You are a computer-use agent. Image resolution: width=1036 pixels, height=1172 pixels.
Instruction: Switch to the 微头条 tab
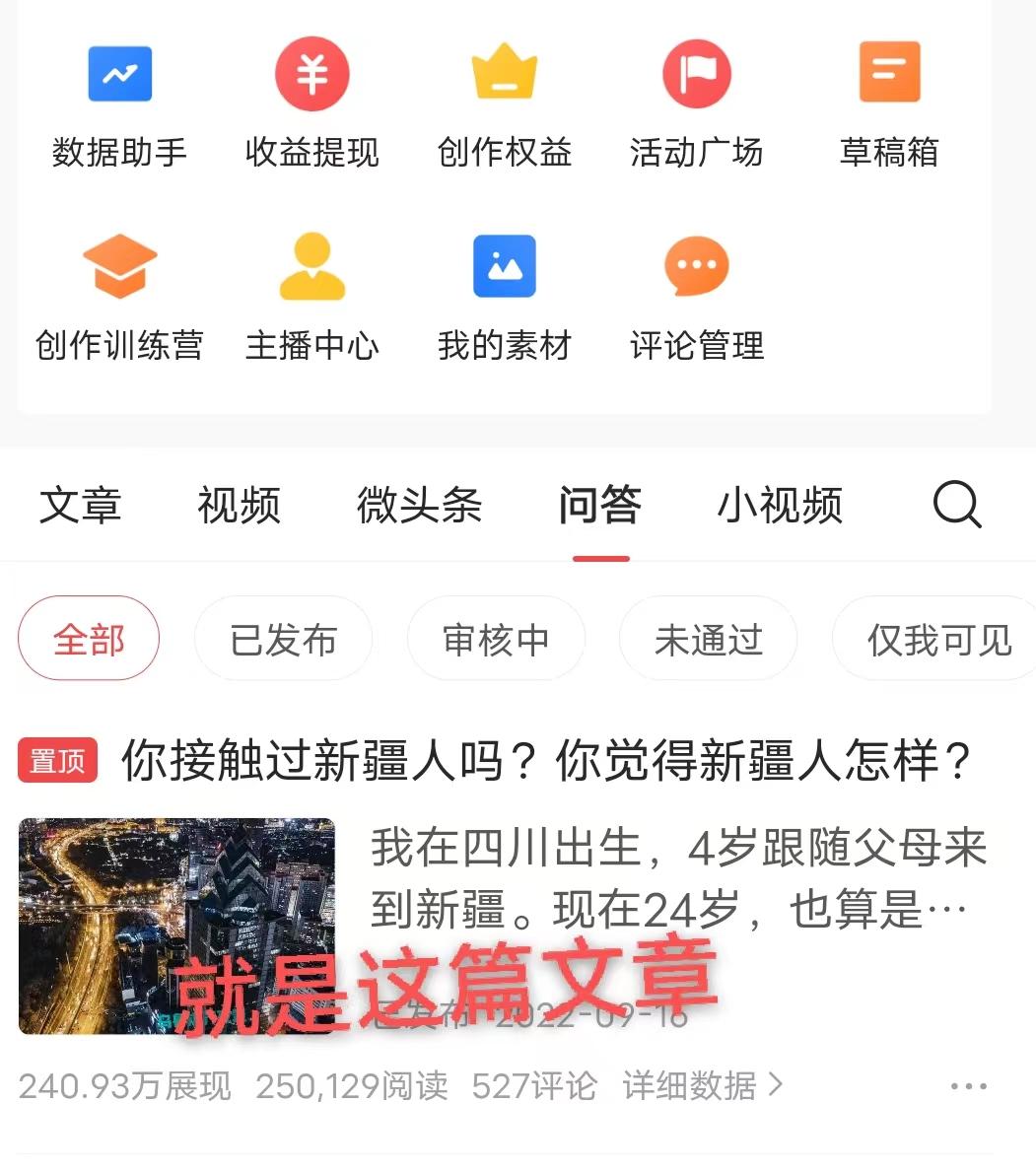click(x=421, y=506)
